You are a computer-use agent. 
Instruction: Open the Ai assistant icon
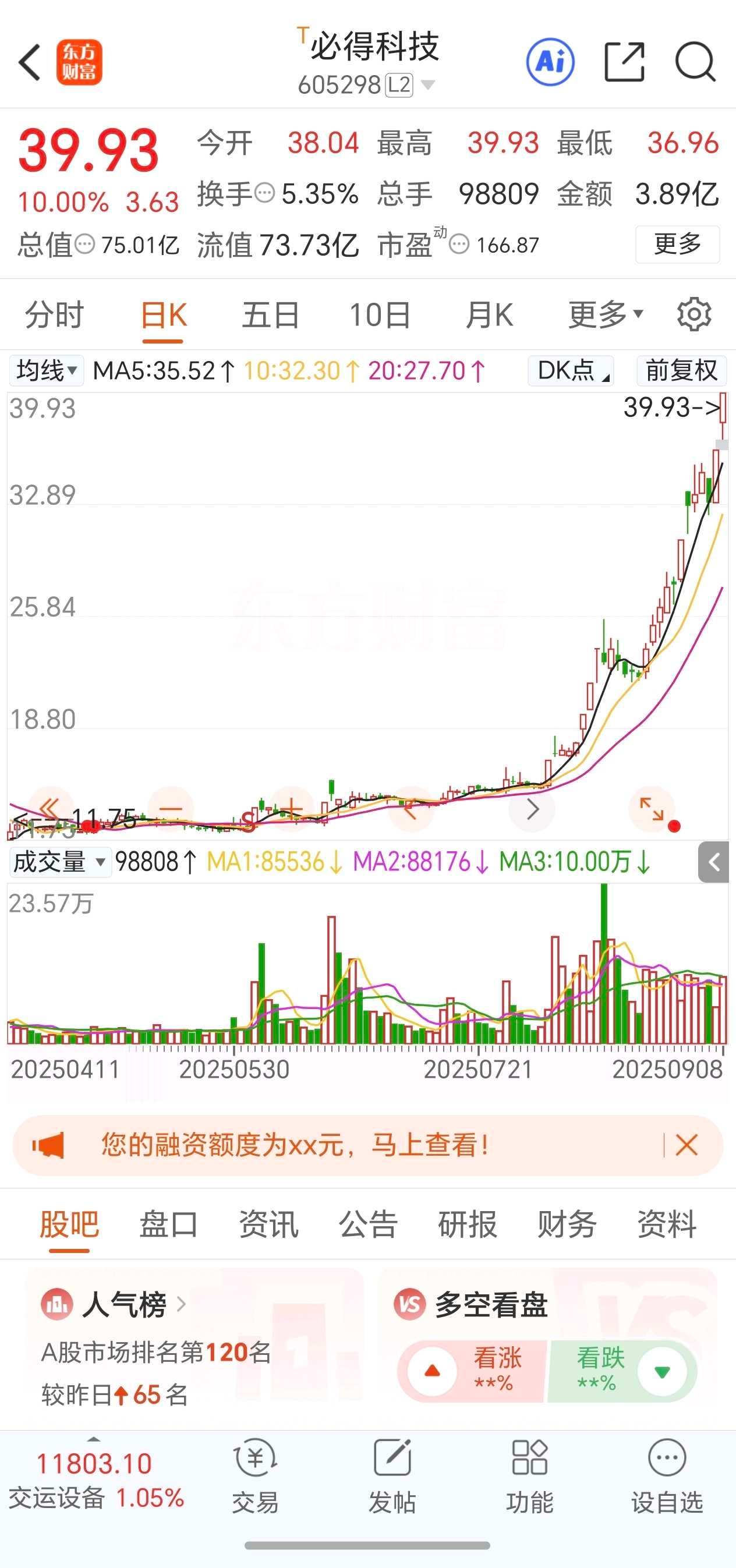(x=550, y=62)
